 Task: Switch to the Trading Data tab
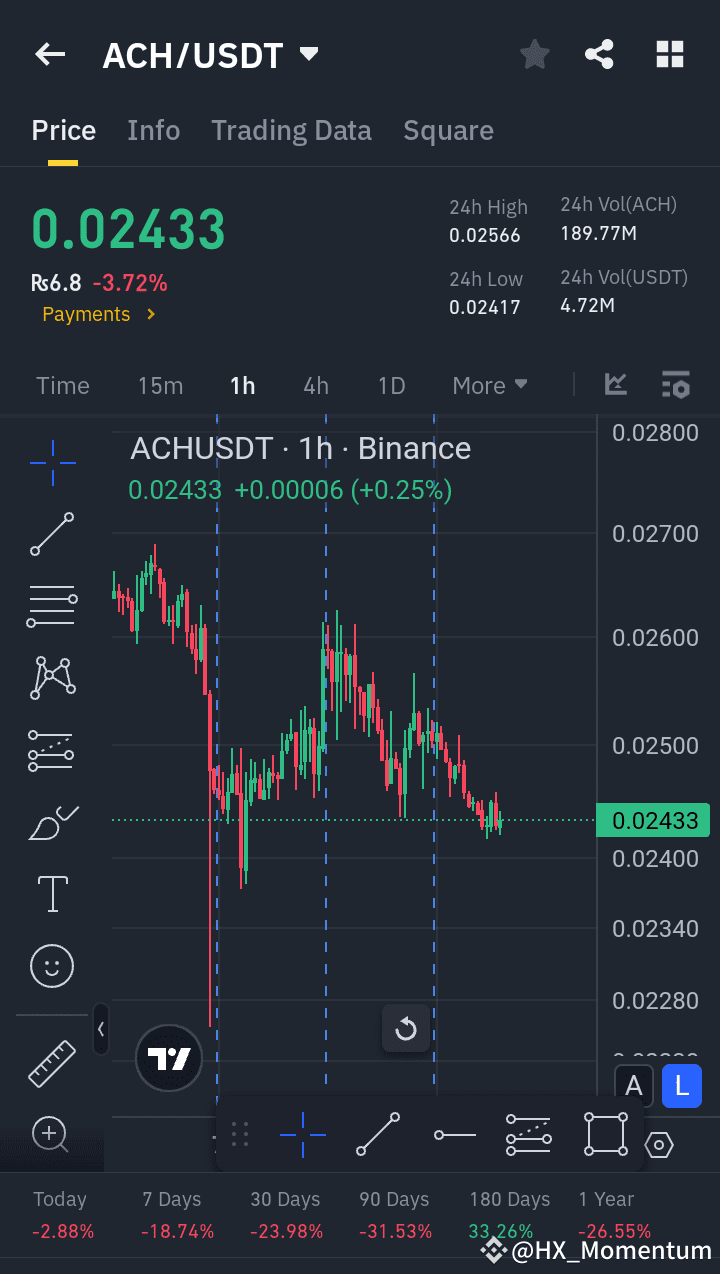click(291, 130)
